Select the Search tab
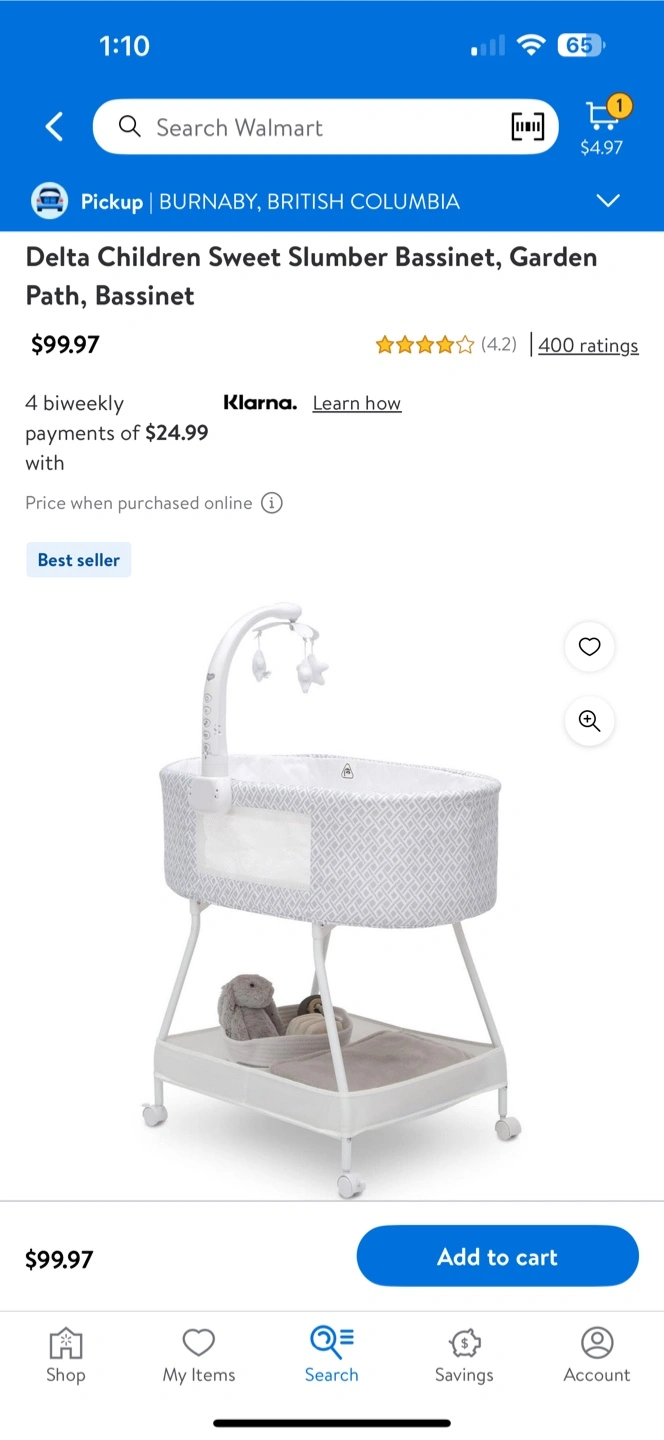664x1440 pixels. click(331, 1355)
